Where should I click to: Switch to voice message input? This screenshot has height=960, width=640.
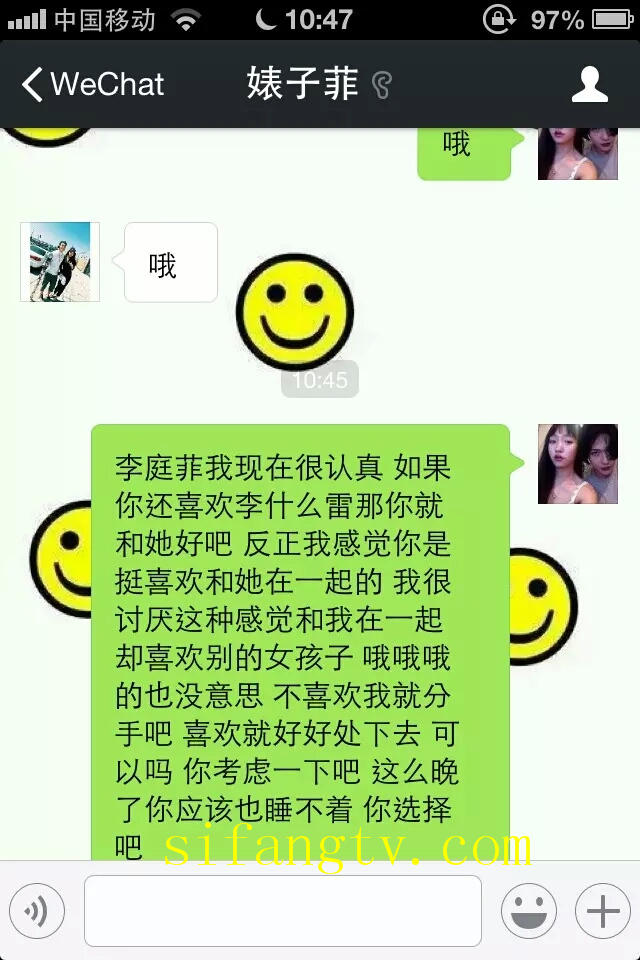click(37, 911)
